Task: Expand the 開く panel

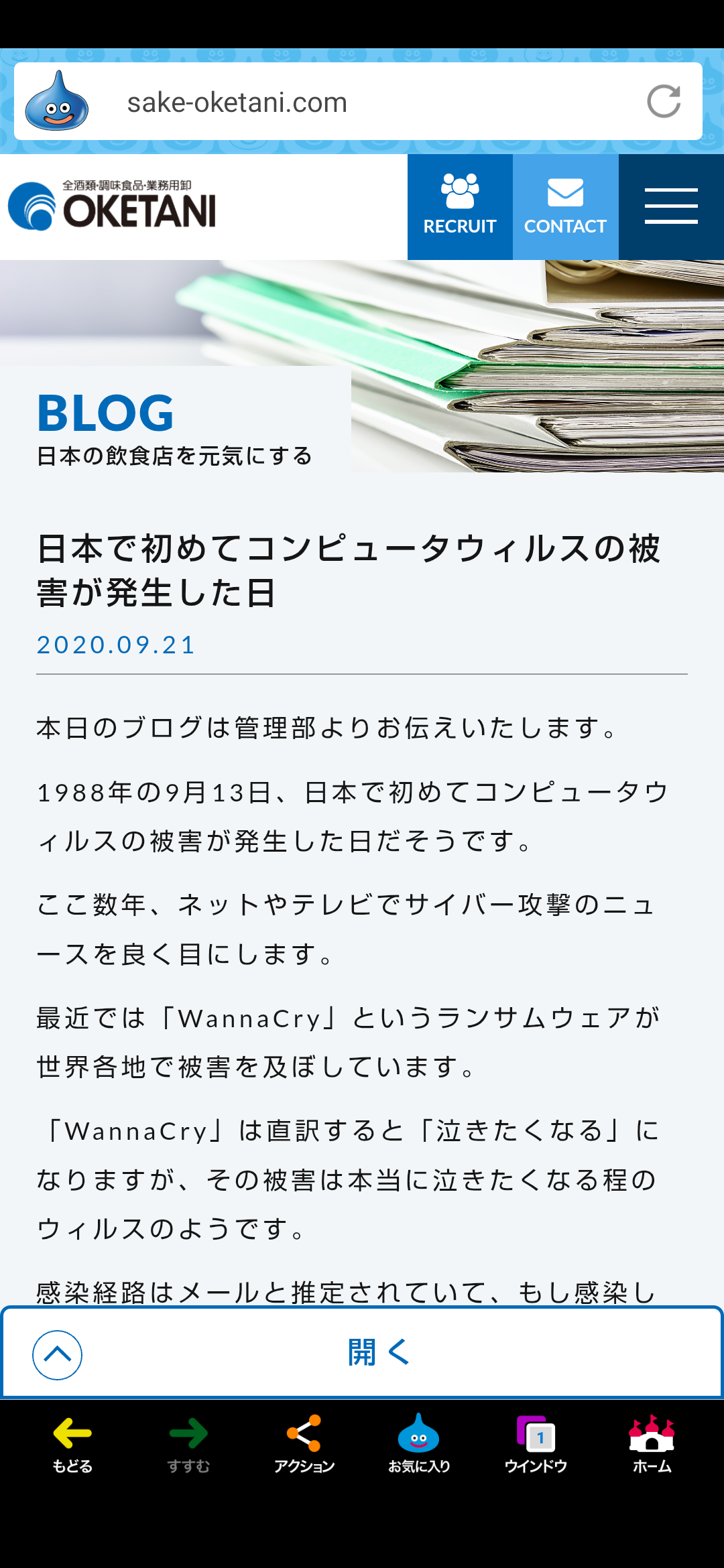Action: (x=377, y=1352)
